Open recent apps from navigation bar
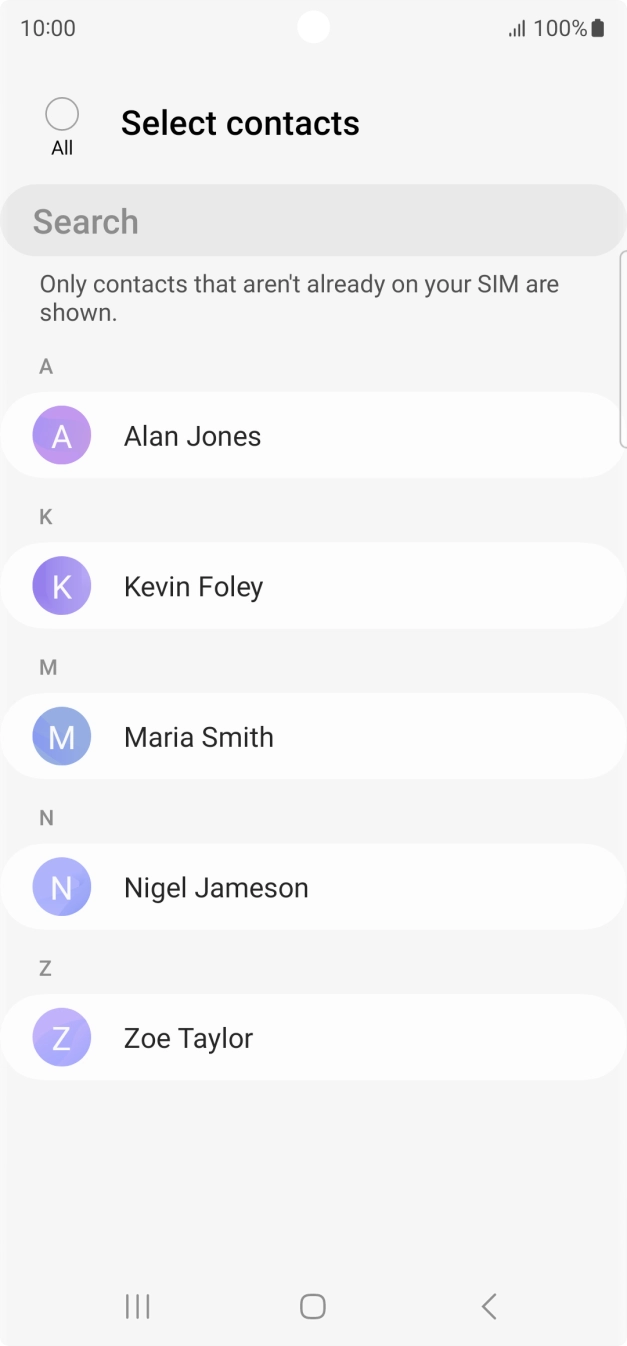Image resolution: width=627 pixels, height=1346 pixels. click(x=137, y=1306)
